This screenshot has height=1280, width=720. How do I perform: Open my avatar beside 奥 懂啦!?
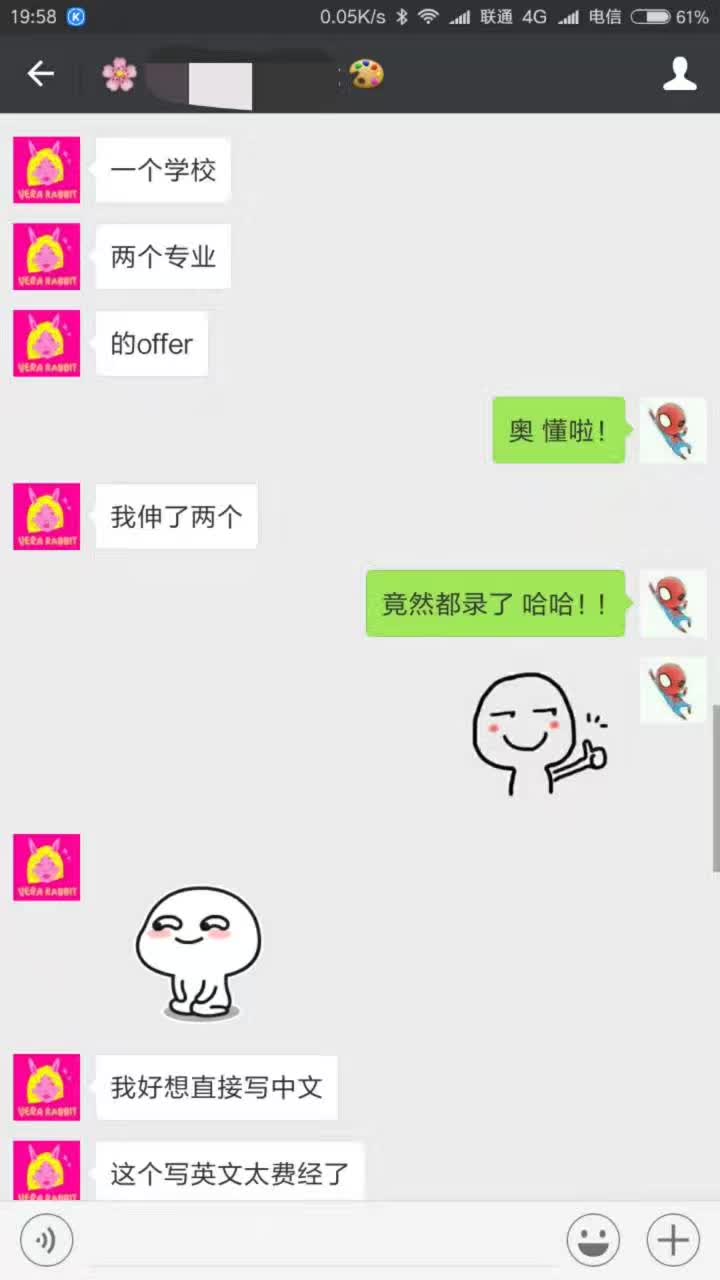pos(673,430)
